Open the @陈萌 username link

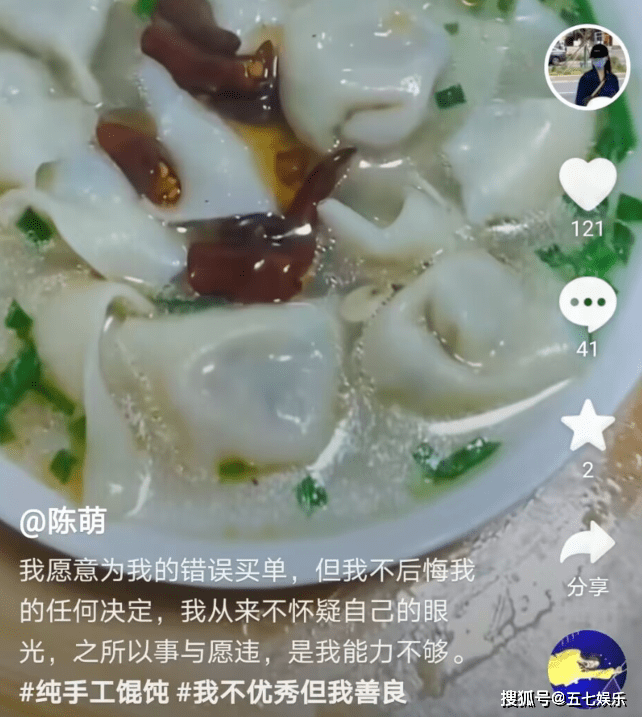click(x=62, y=522)
